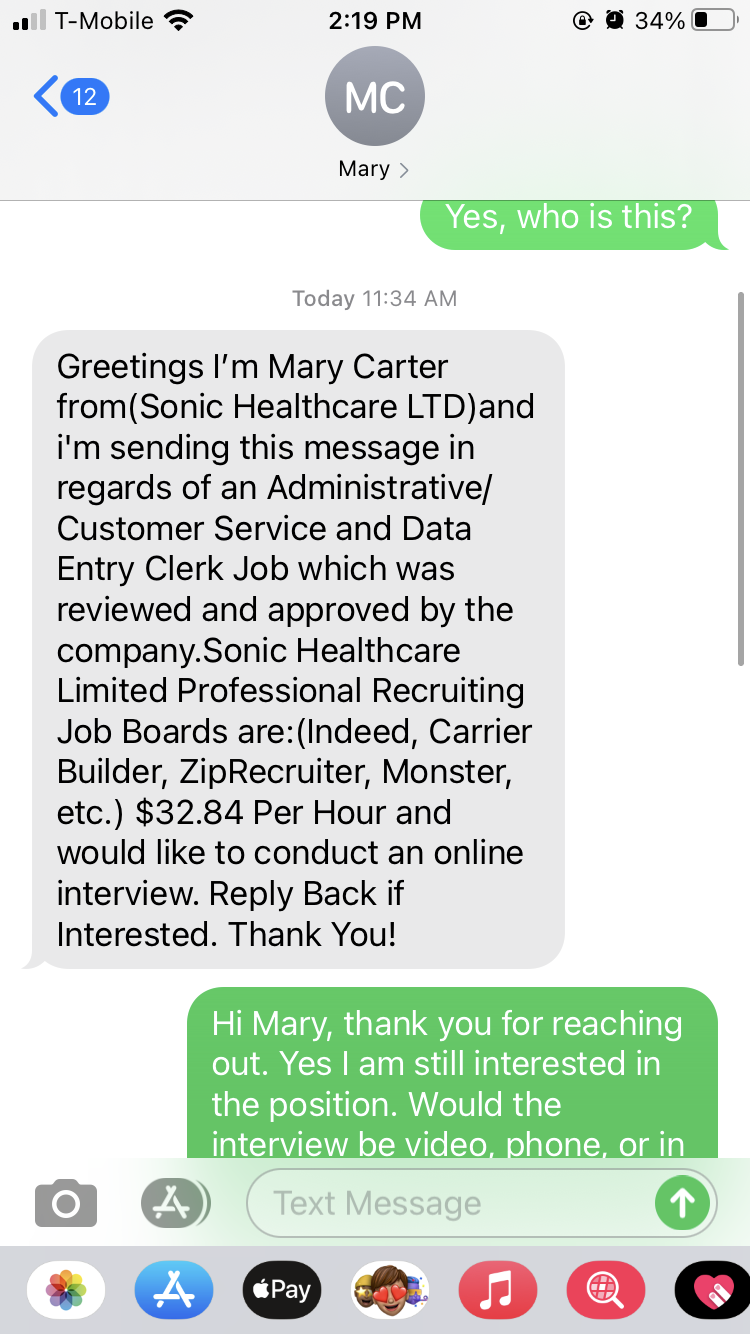Screen dimensions: 750x1334
Task: Go back to the messages list
Action: pos(70,97)
